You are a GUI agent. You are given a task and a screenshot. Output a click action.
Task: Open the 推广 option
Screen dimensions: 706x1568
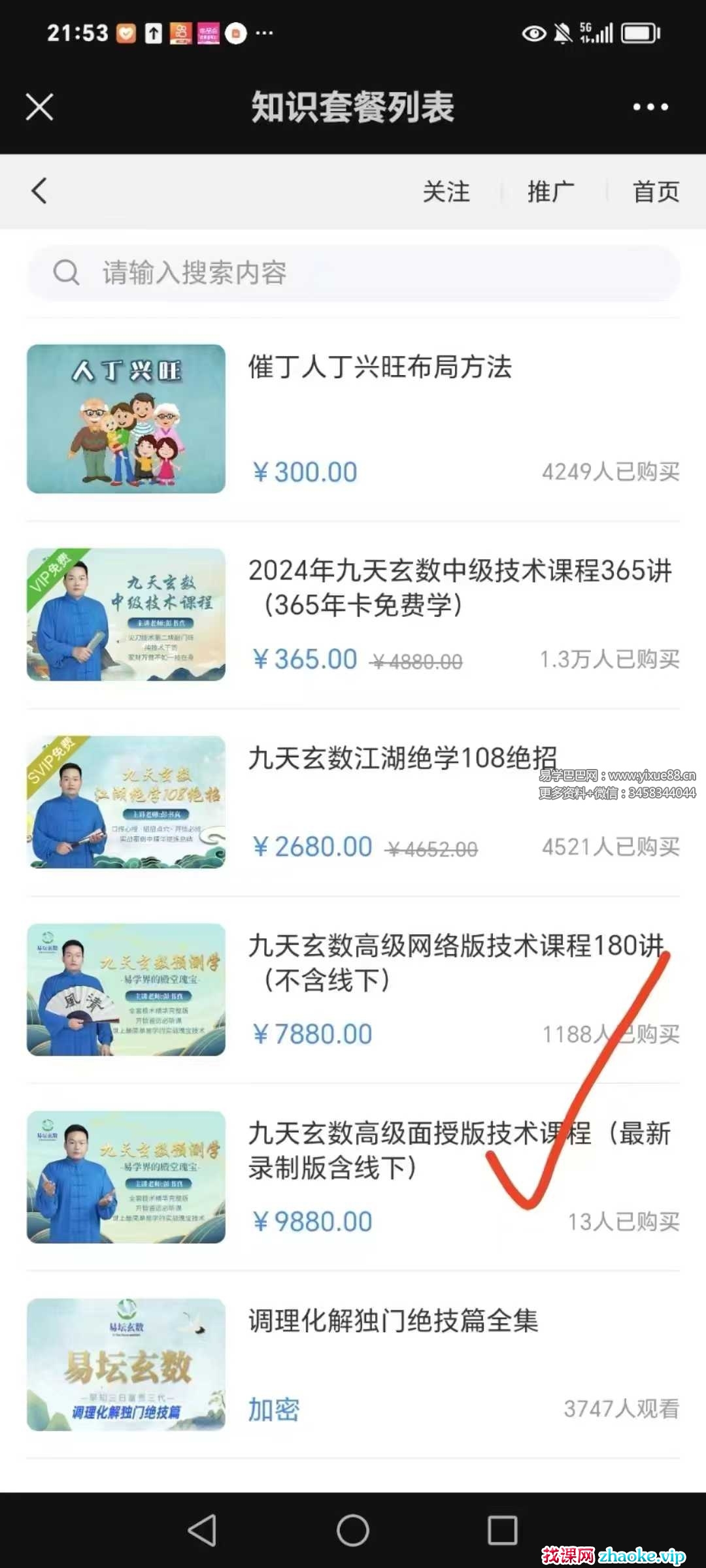point(550,192)
